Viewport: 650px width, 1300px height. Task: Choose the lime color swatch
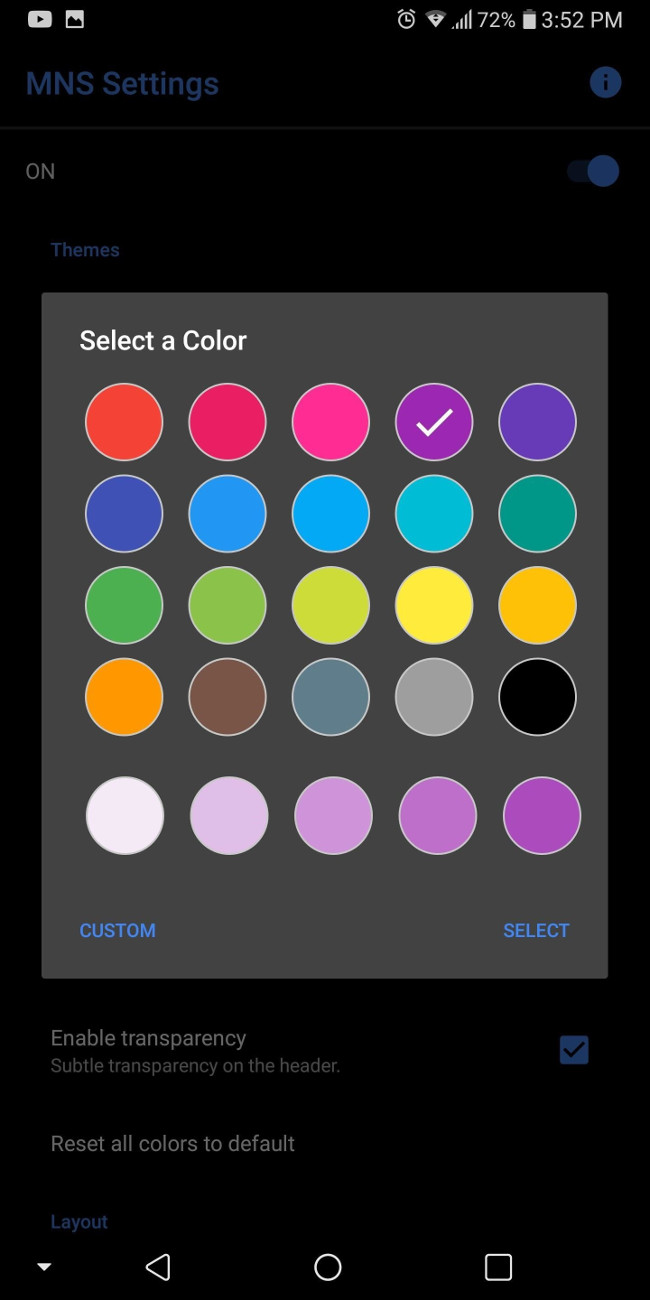pos(331,605)
